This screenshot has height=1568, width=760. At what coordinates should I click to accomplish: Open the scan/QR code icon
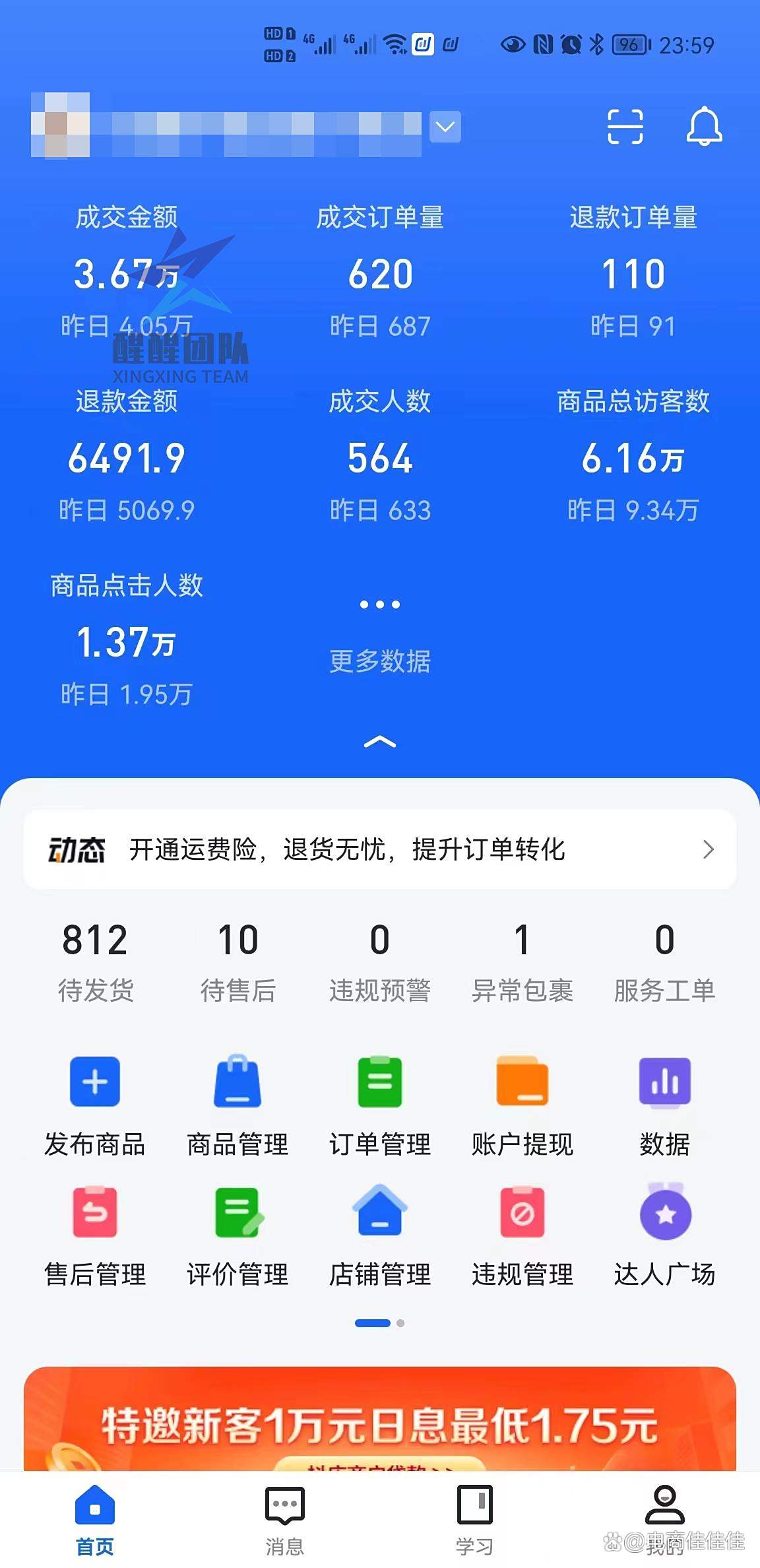pyautogui.click(x=626, y=127)
